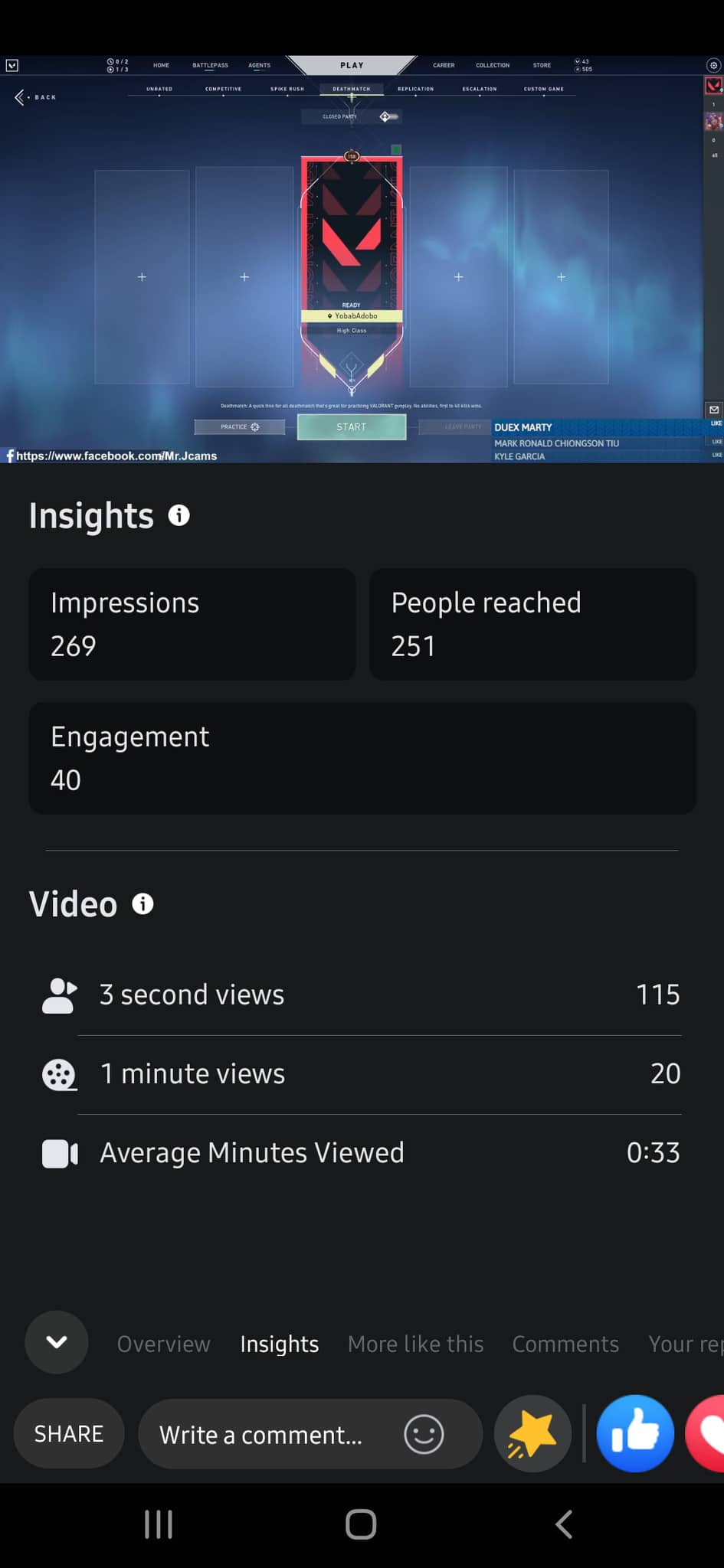Switch to the Overview tab
Viewport: 724px width, 1568px height.
[163, 1344]
